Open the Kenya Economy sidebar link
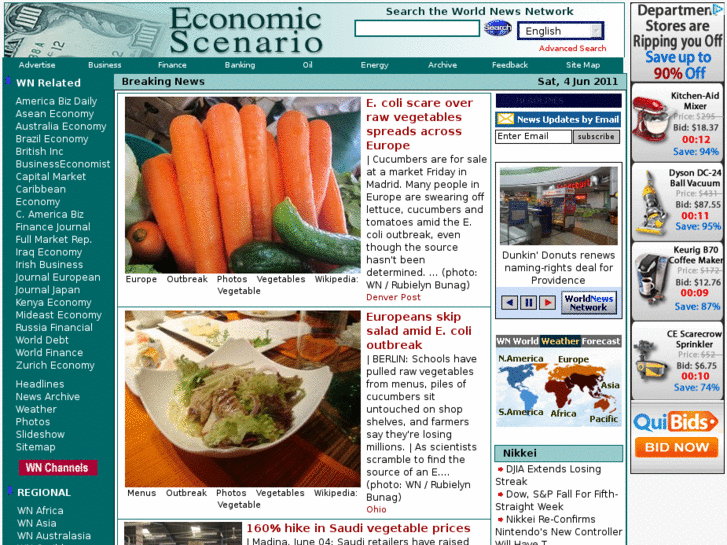Viewport: 727px width, 545px height. coord(53,302)
